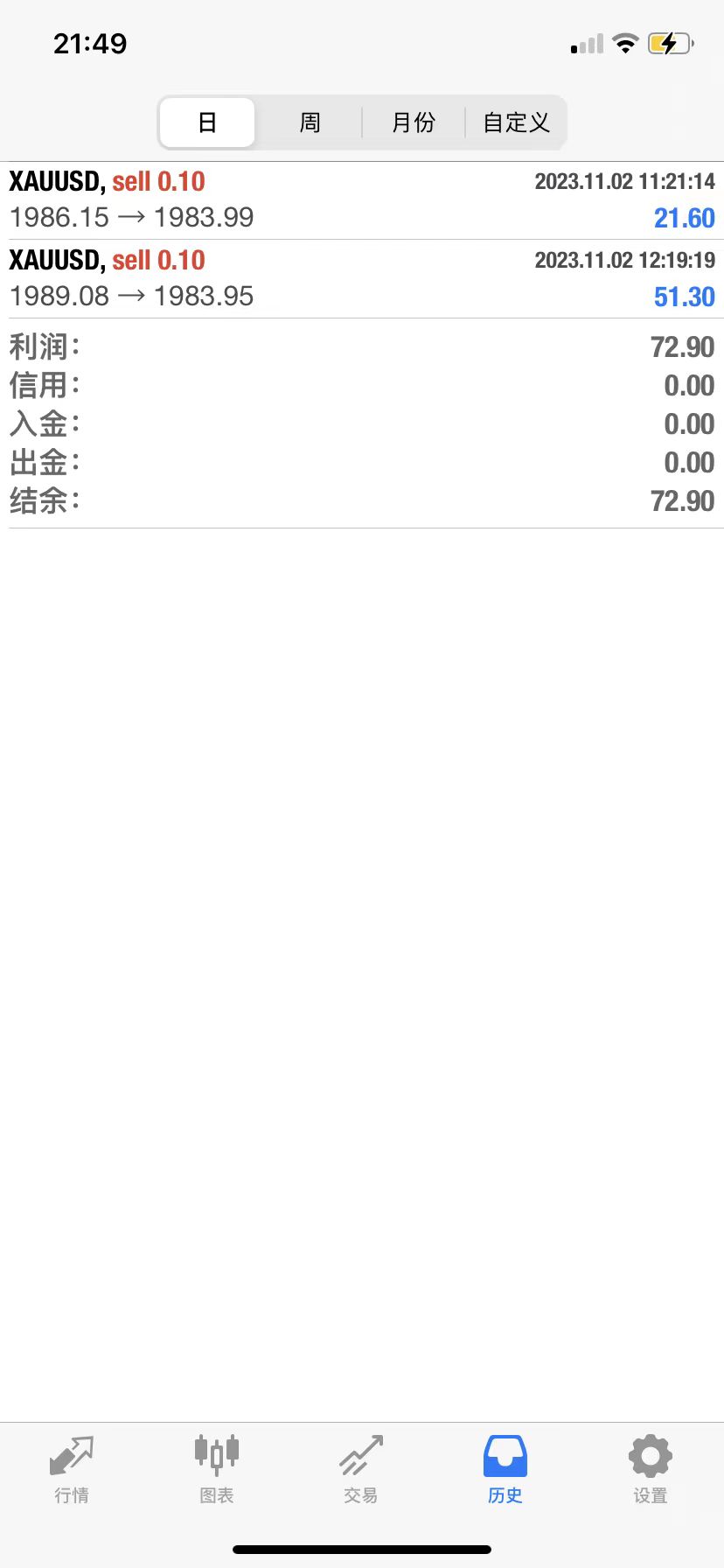Open the 图表 chart tab
Screen dimensions: 724x1568
(217, 1470)
